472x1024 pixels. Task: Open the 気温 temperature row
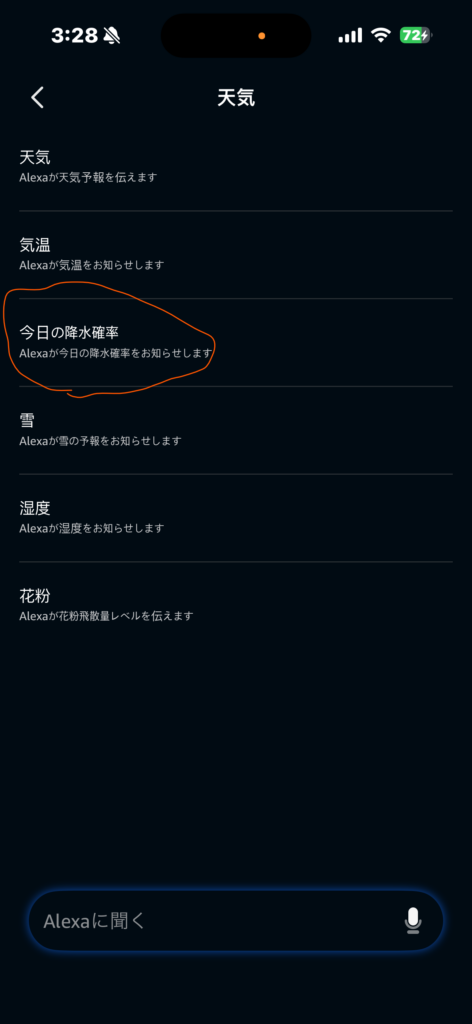(236, 255)
